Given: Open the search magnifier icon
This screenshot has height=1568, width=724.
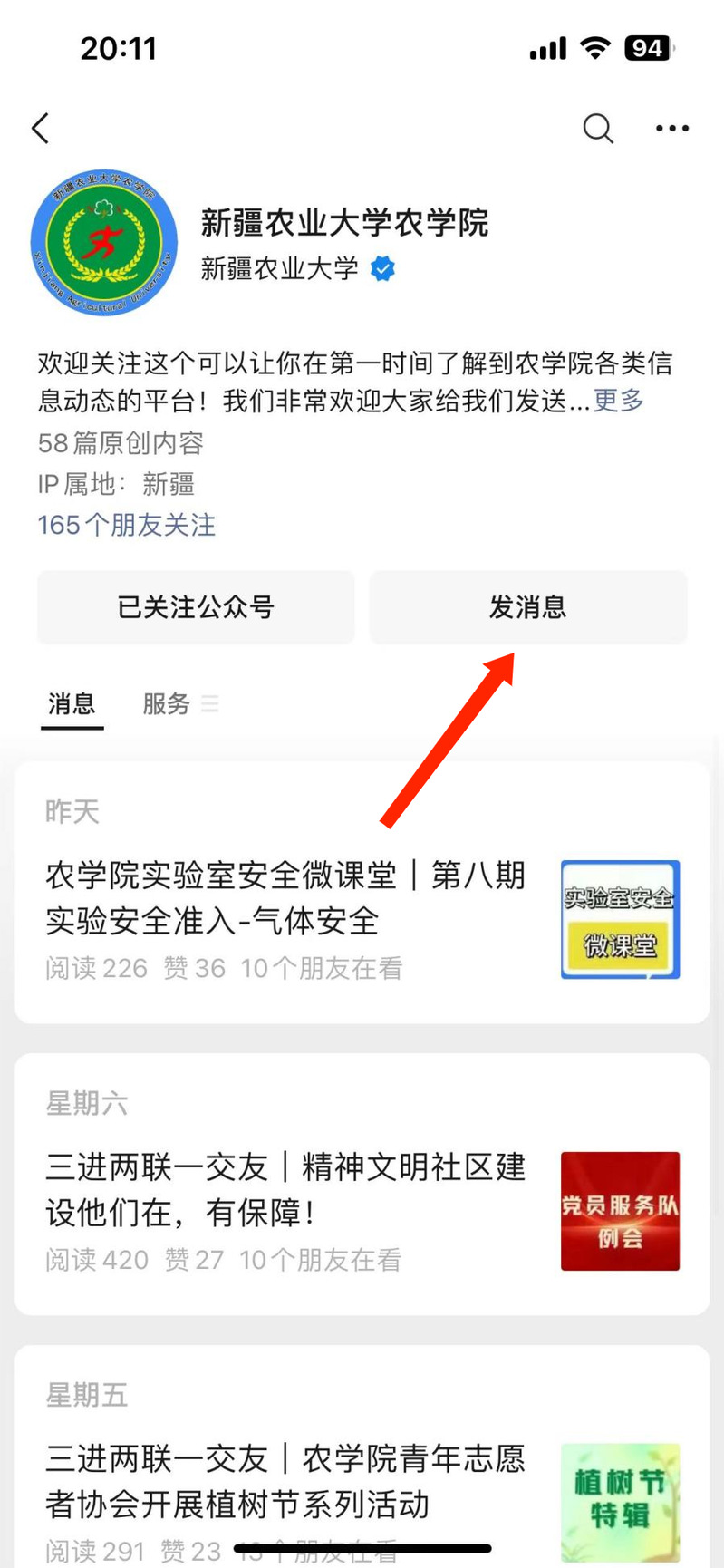Looking at the screenshot, I should pyautogui.click(x=597, y=129).
